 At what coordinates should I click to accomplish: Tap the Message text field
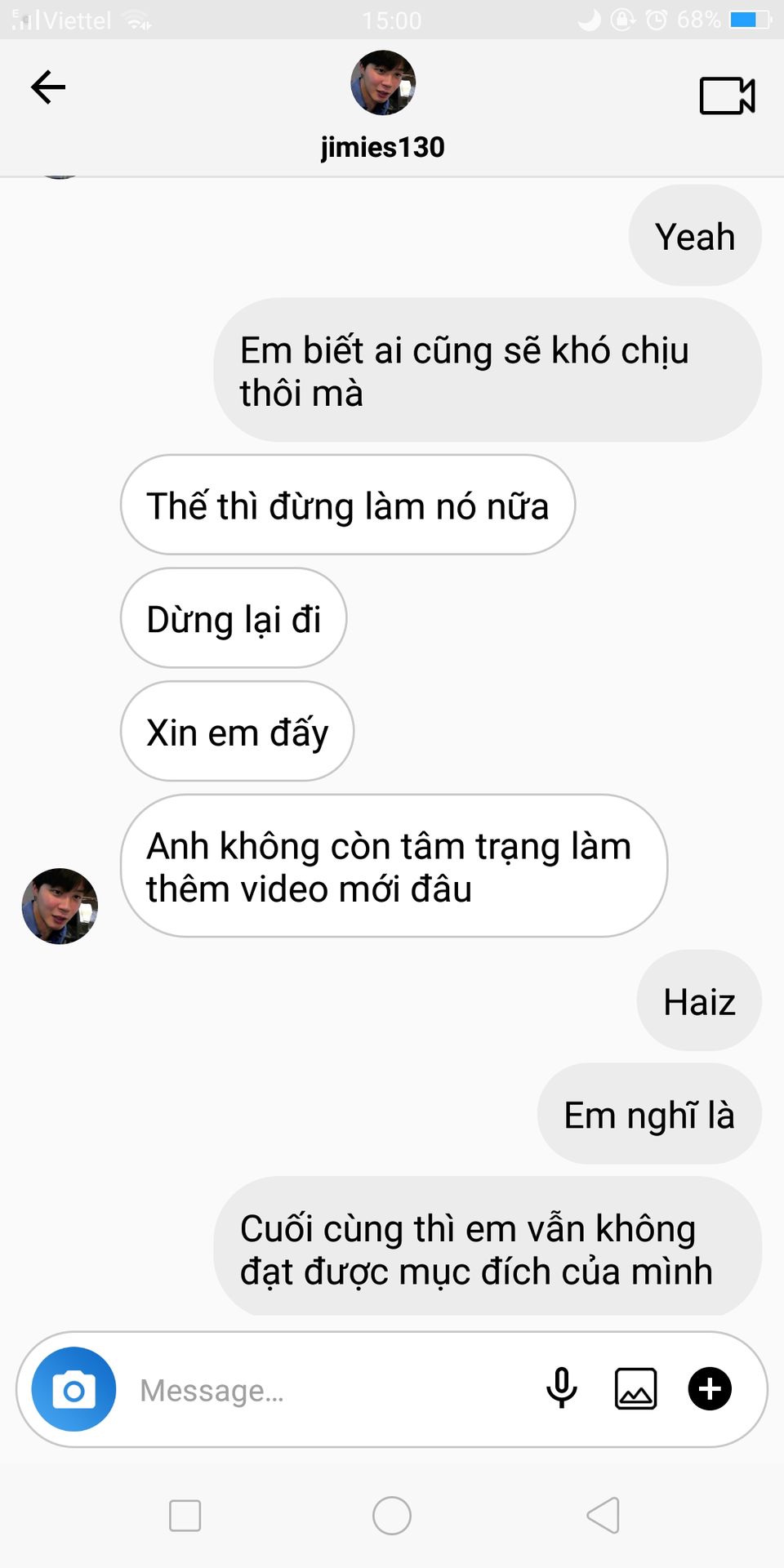[327, 1390]
